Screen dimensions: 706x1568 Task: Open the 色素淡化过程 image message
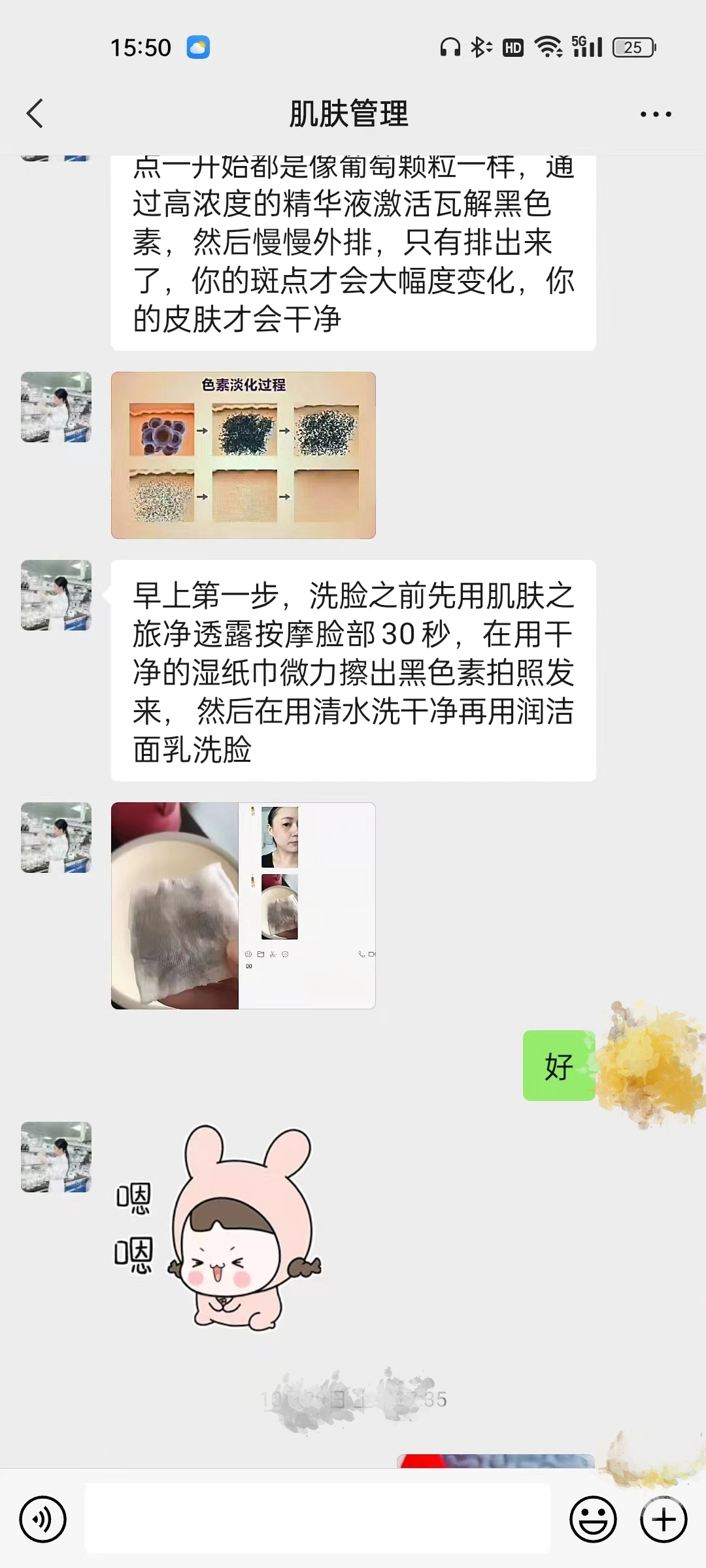244,455
